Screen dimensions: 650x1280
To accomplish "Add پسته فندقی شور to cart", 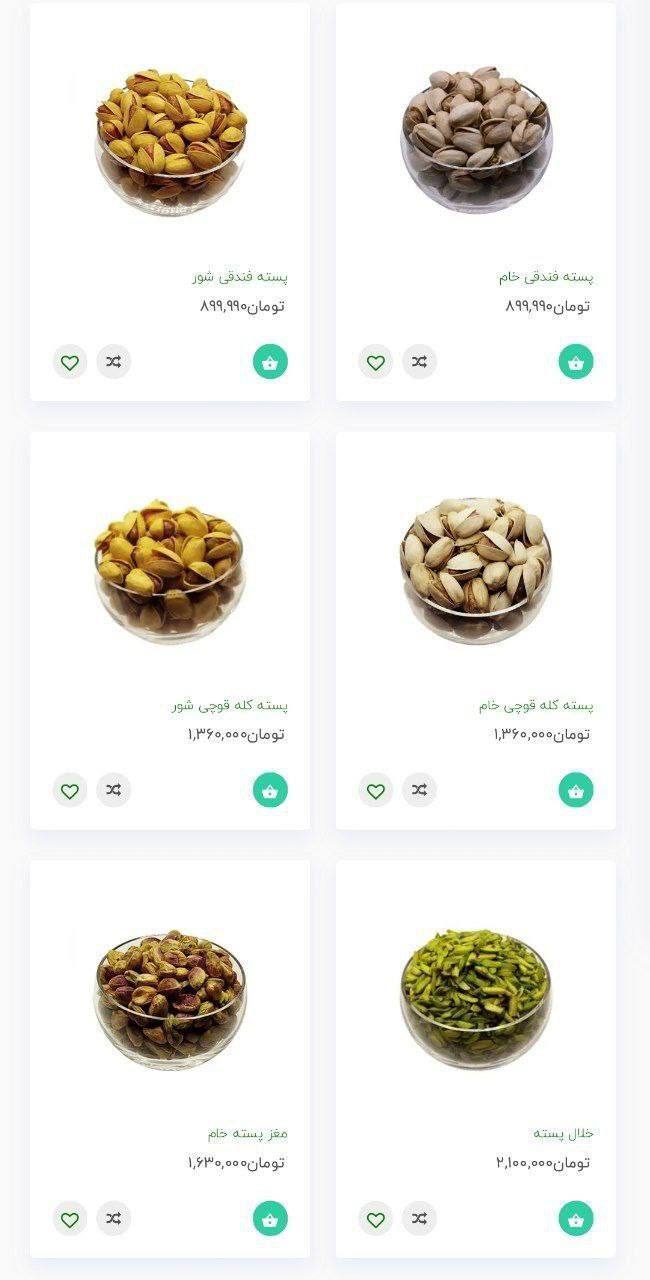I will click(x=270, y=361).
